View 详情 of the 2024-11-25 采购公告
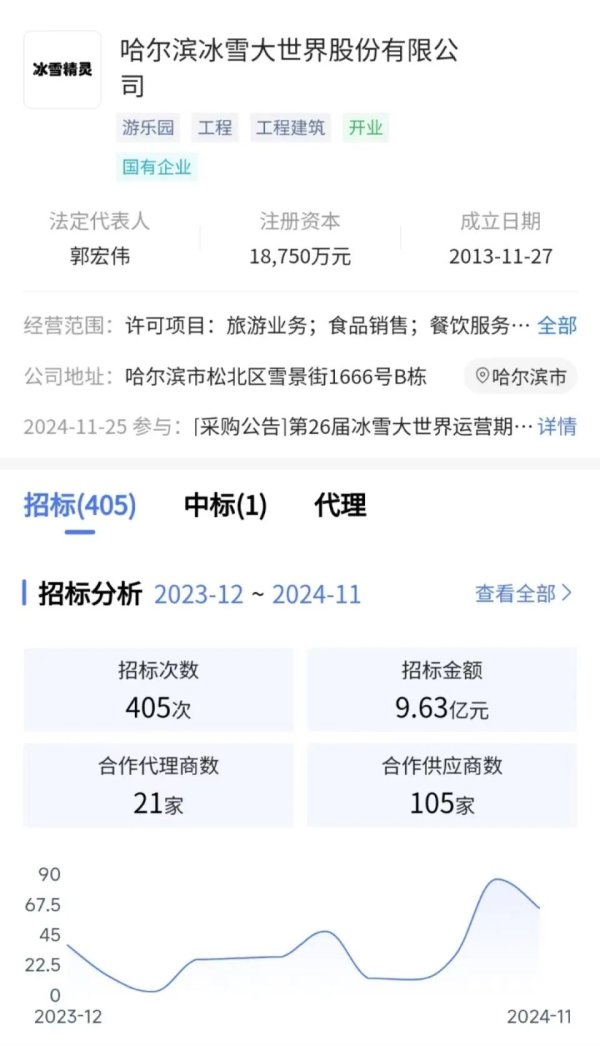 [x=557, y=427]
